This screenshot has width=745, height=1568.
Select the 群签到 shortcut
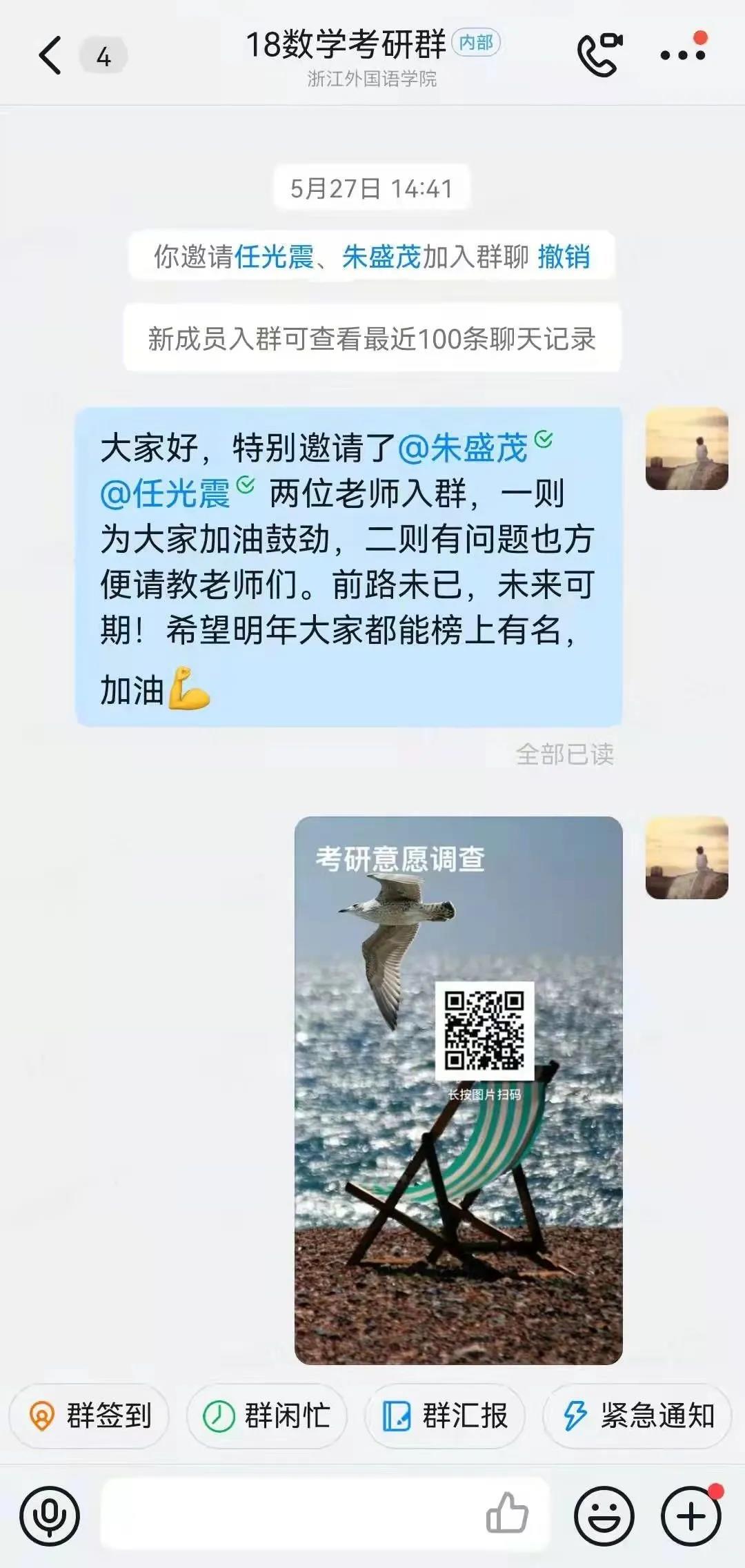click(x=90, y=1416)
